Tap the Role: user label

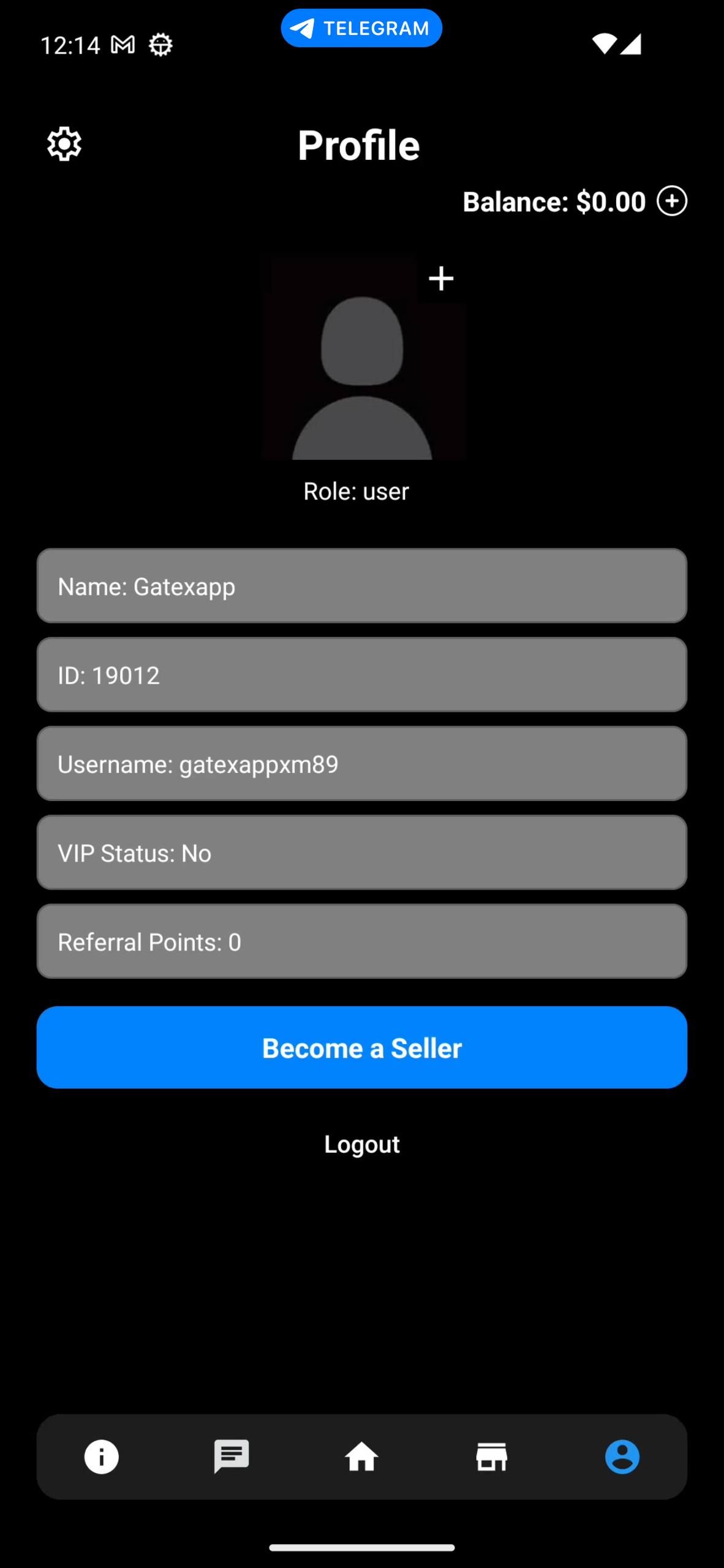tap(357, 491)
